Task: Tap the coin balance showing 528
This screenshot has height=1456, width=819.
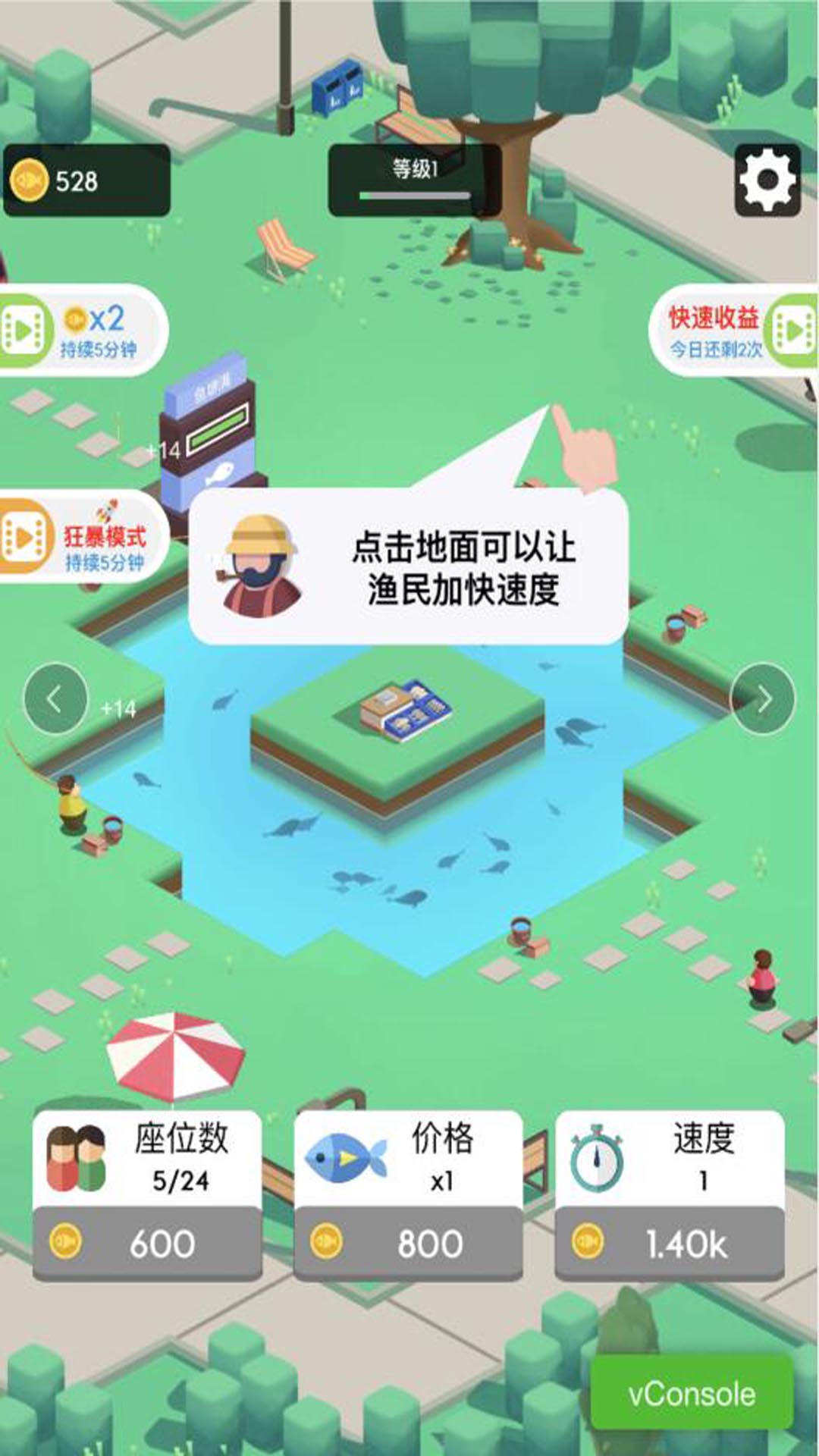Action: click(x=86, y=180)
